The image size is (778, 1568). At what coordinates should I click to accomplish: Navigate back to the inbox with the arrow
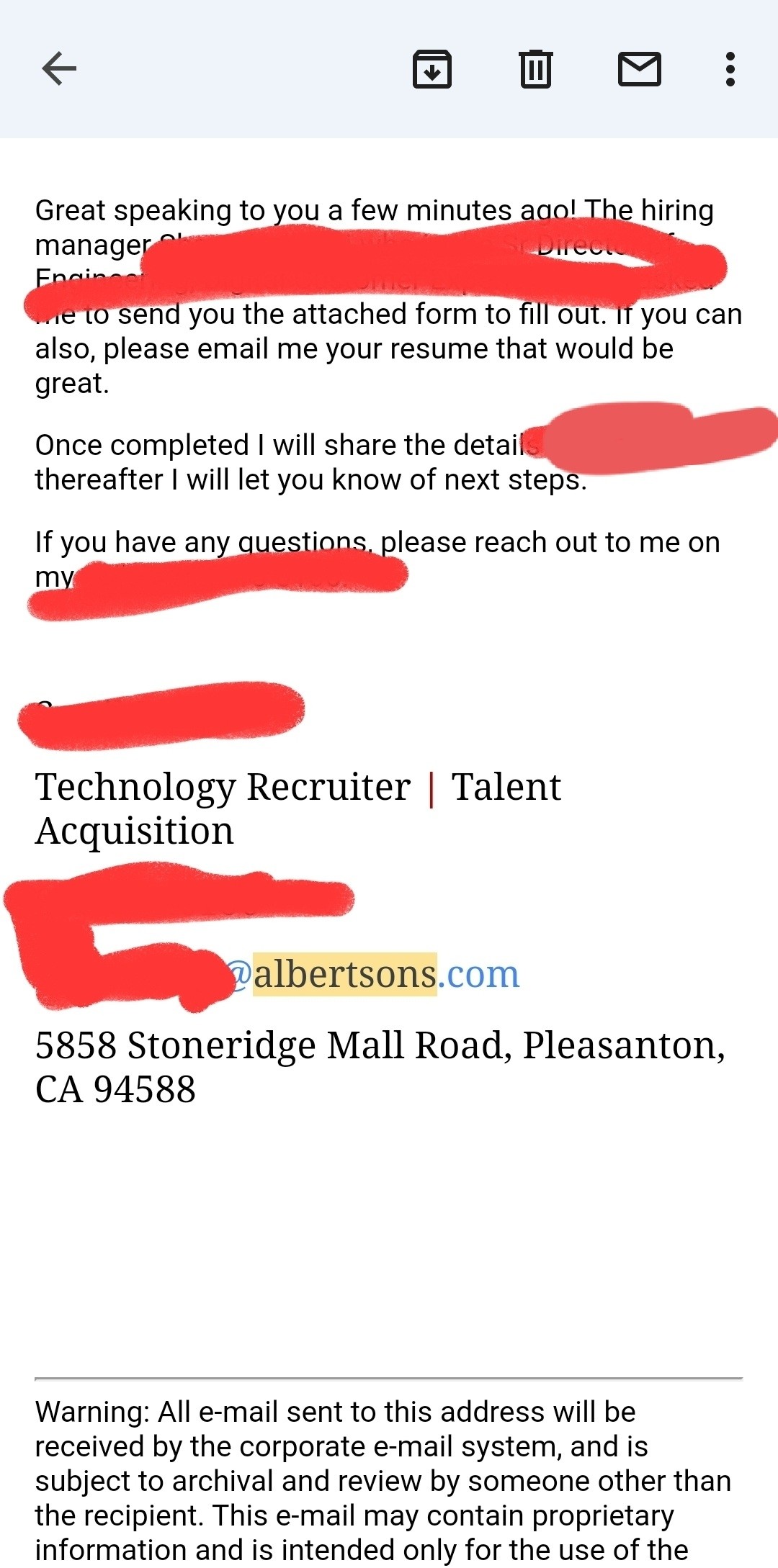tap(58, 70)
